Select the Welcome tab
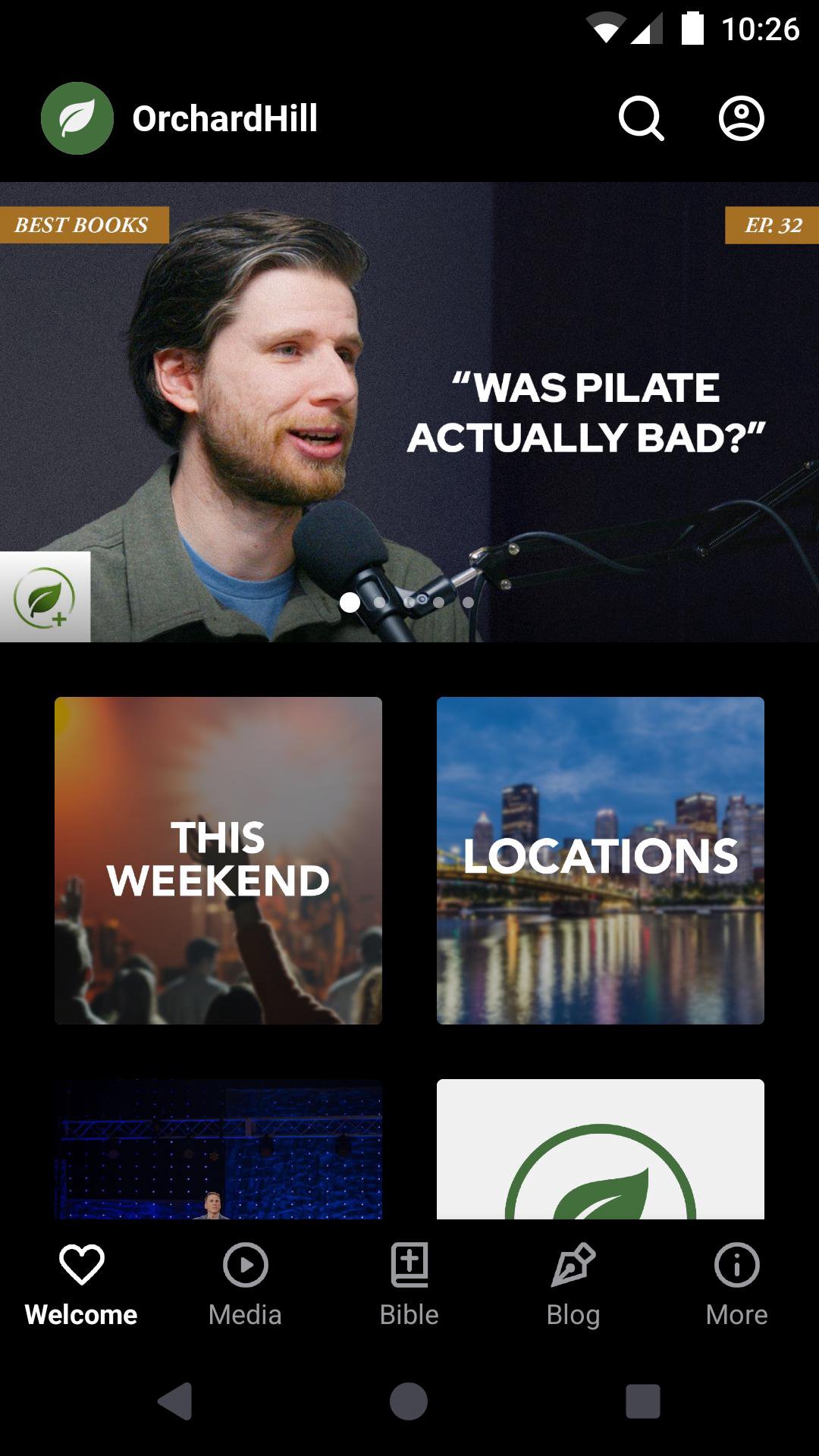This screenshot has height=1456, width=819. tap(81, 1283)
